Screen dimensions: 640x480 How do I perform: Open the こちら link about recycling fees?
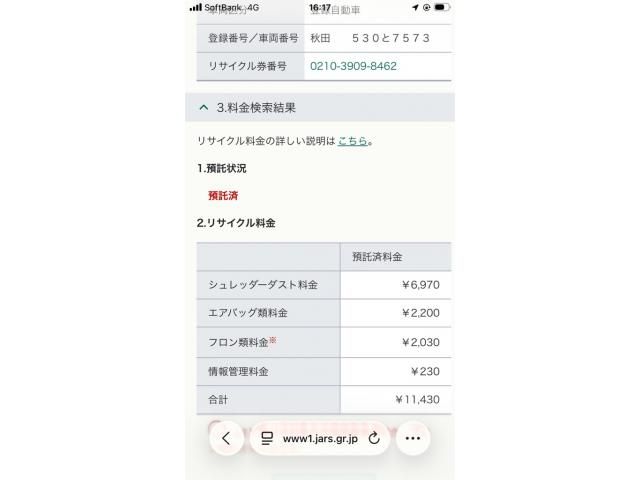(352, 141)
